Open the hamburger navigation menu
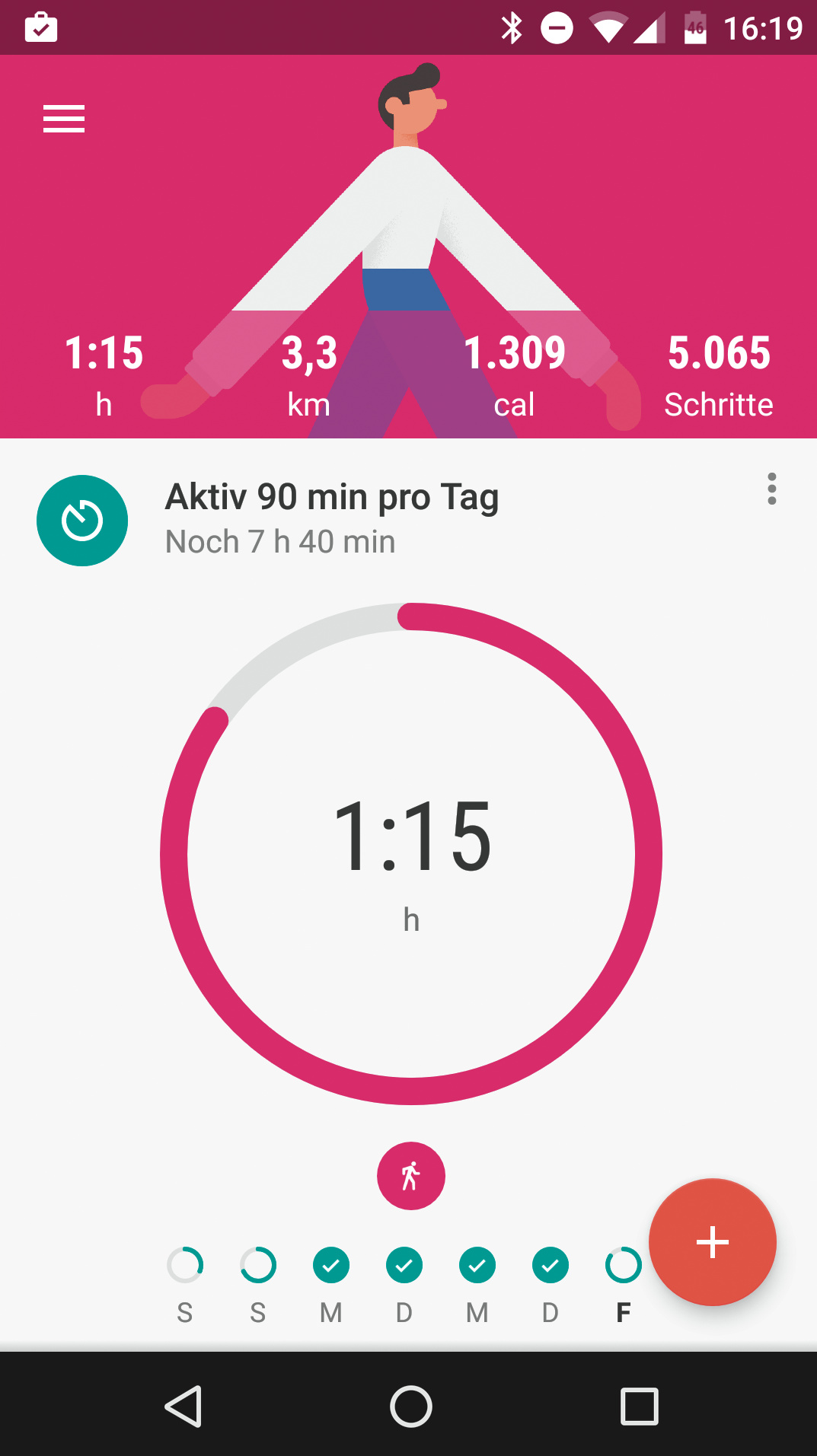 point(64,119)
